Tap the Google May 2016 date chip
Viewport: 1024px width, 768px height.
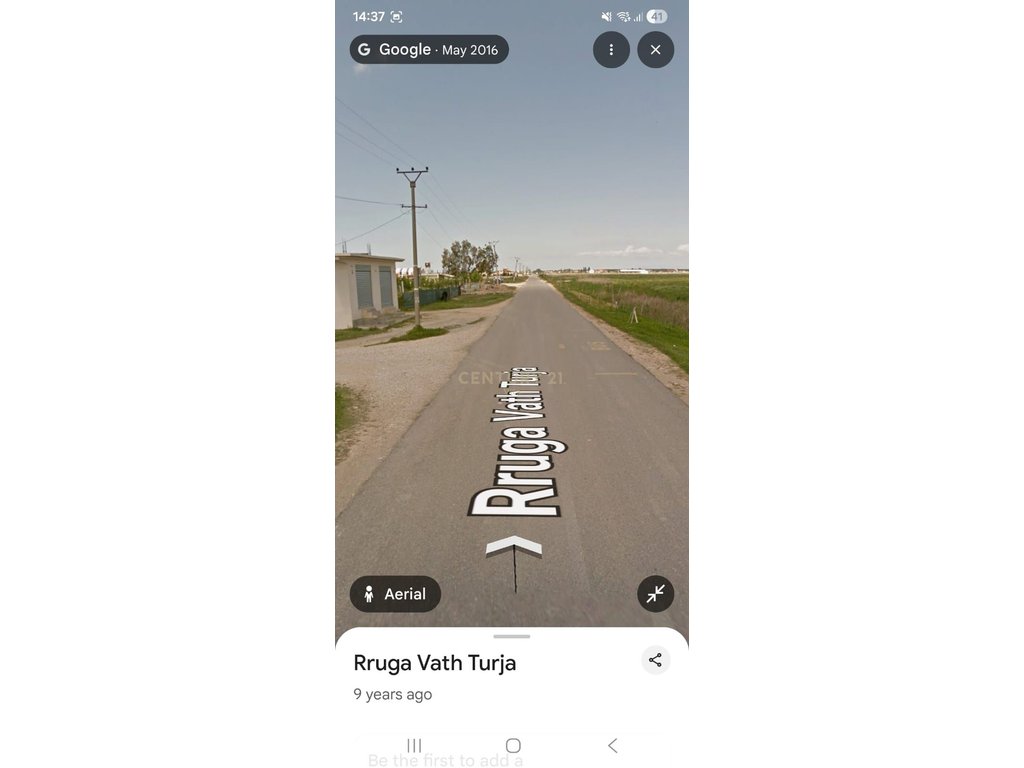[x=429, y=50]
